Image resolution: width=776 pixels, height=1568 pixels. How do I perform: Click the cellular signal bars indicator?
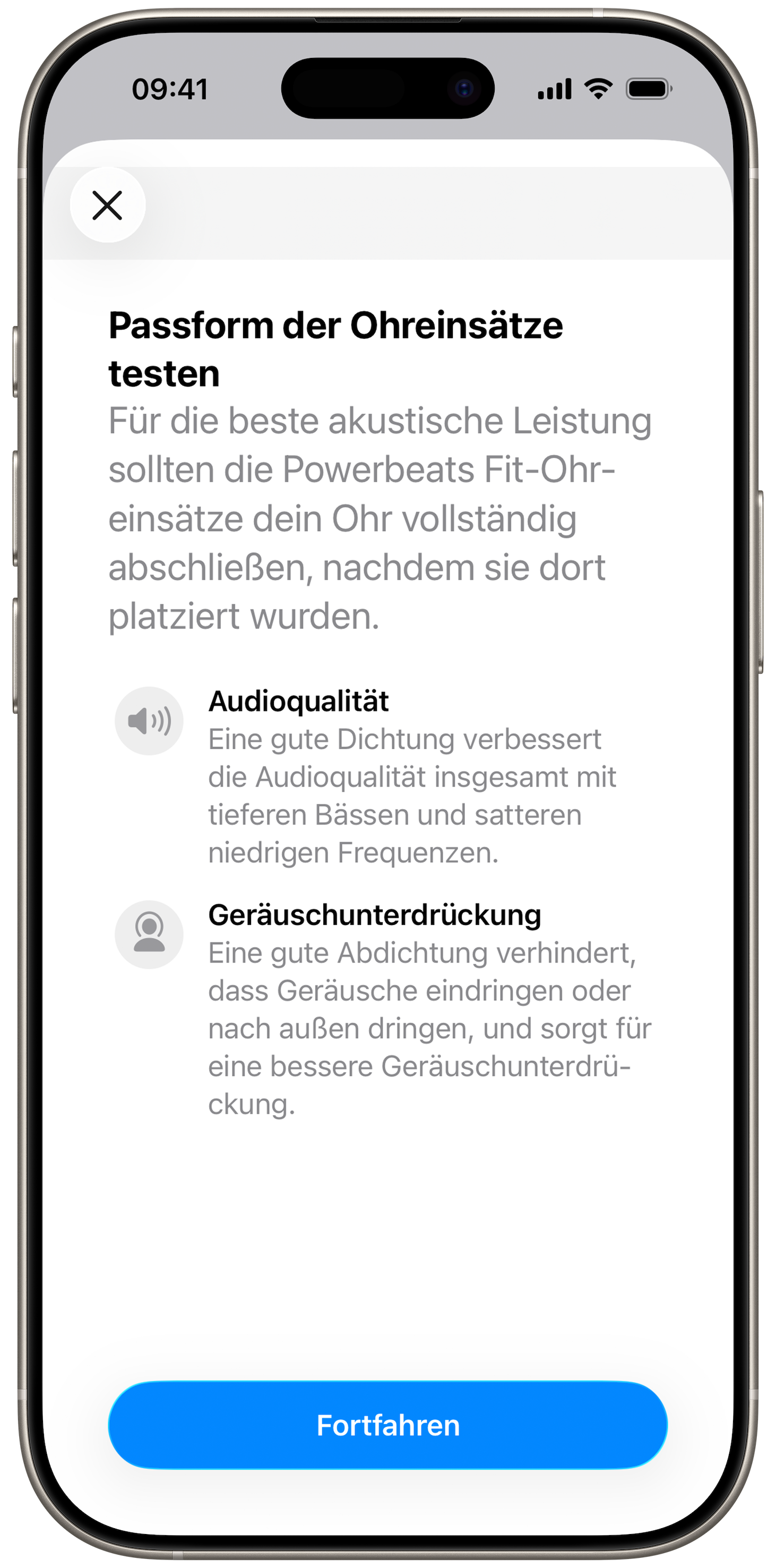(555, 88)
